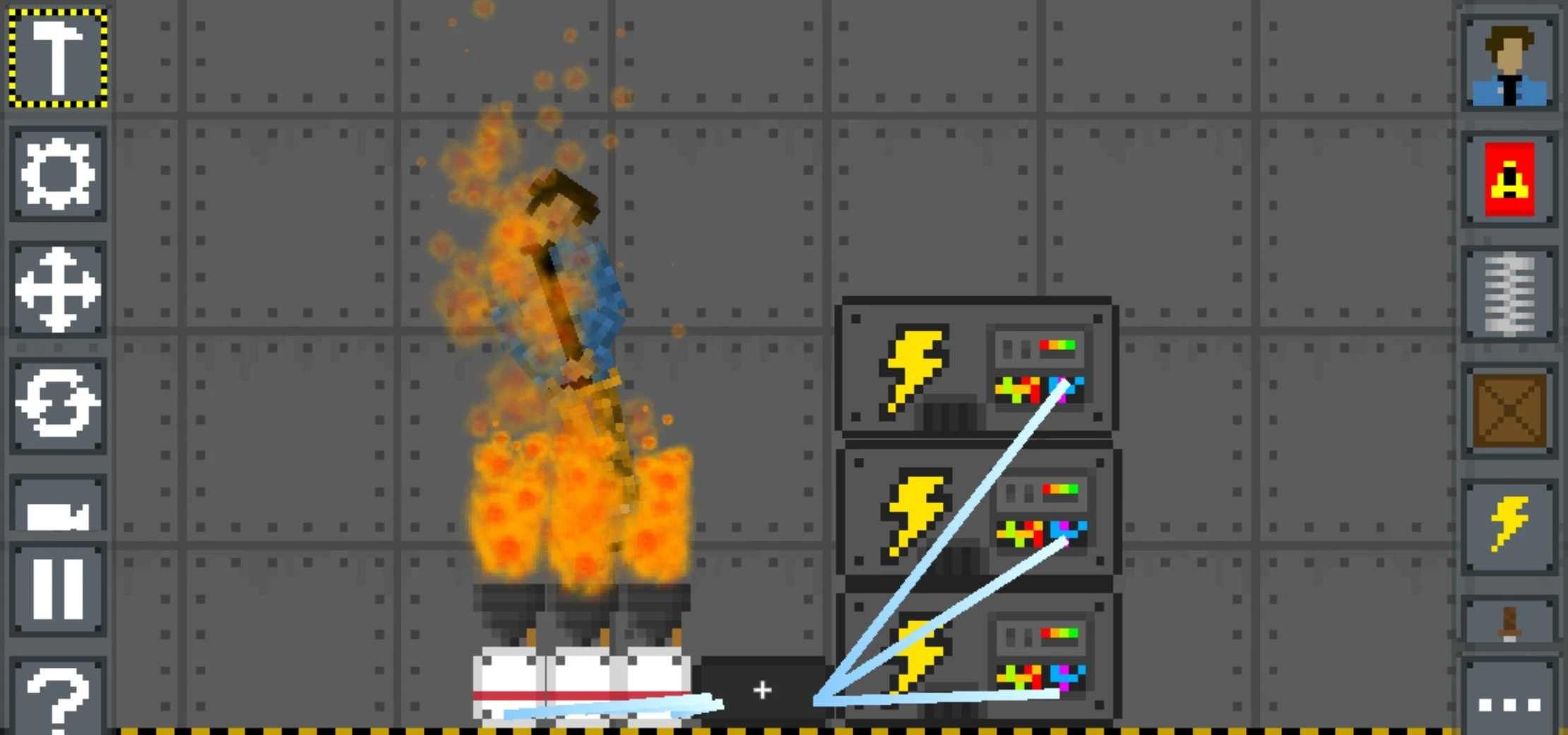Select the hammer build tool
The image size is (1568, 735).
pos(58,58)
